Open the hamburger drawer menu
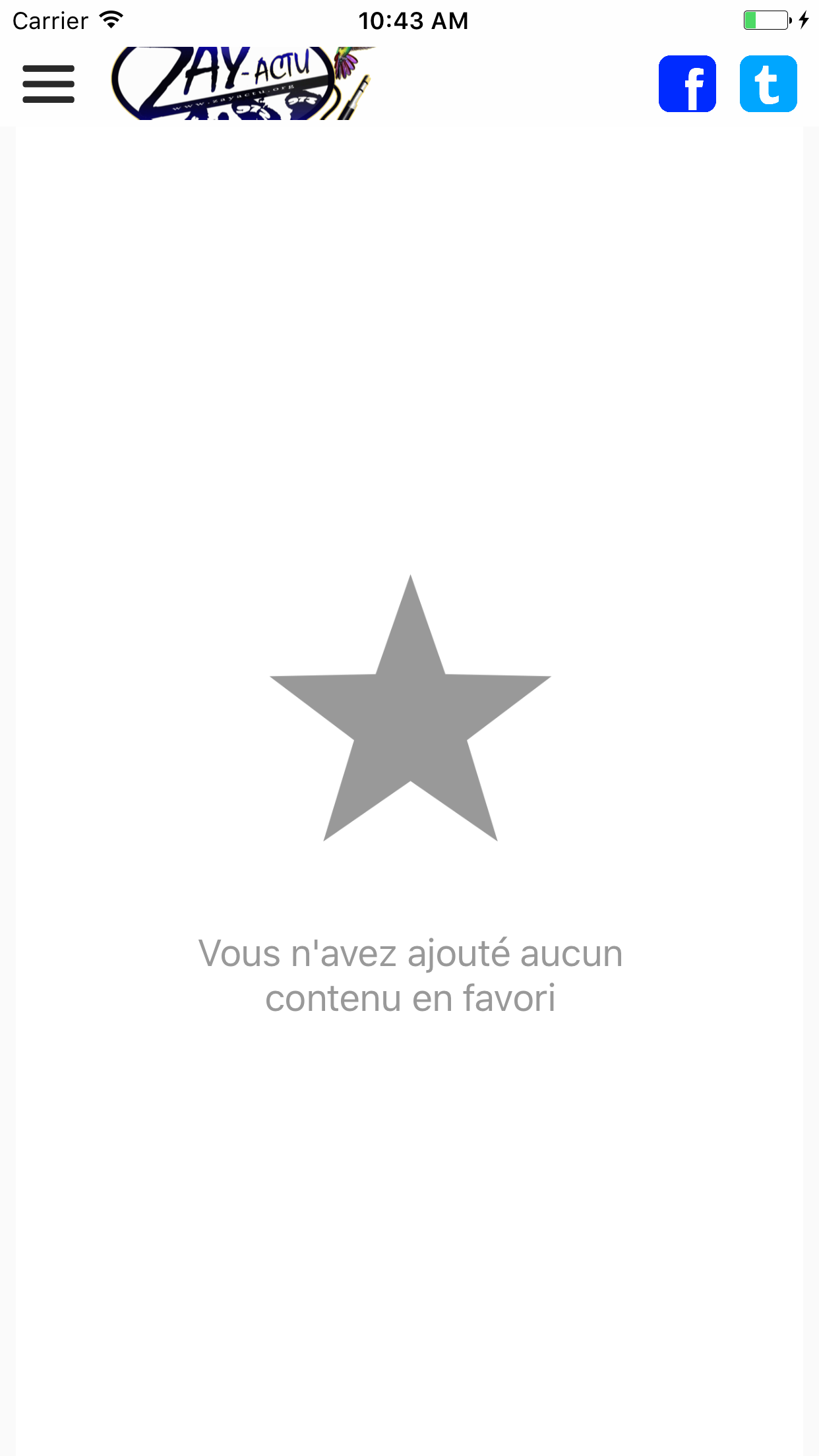The width and height of the screenshot is (819, 1456). point(48,84)
